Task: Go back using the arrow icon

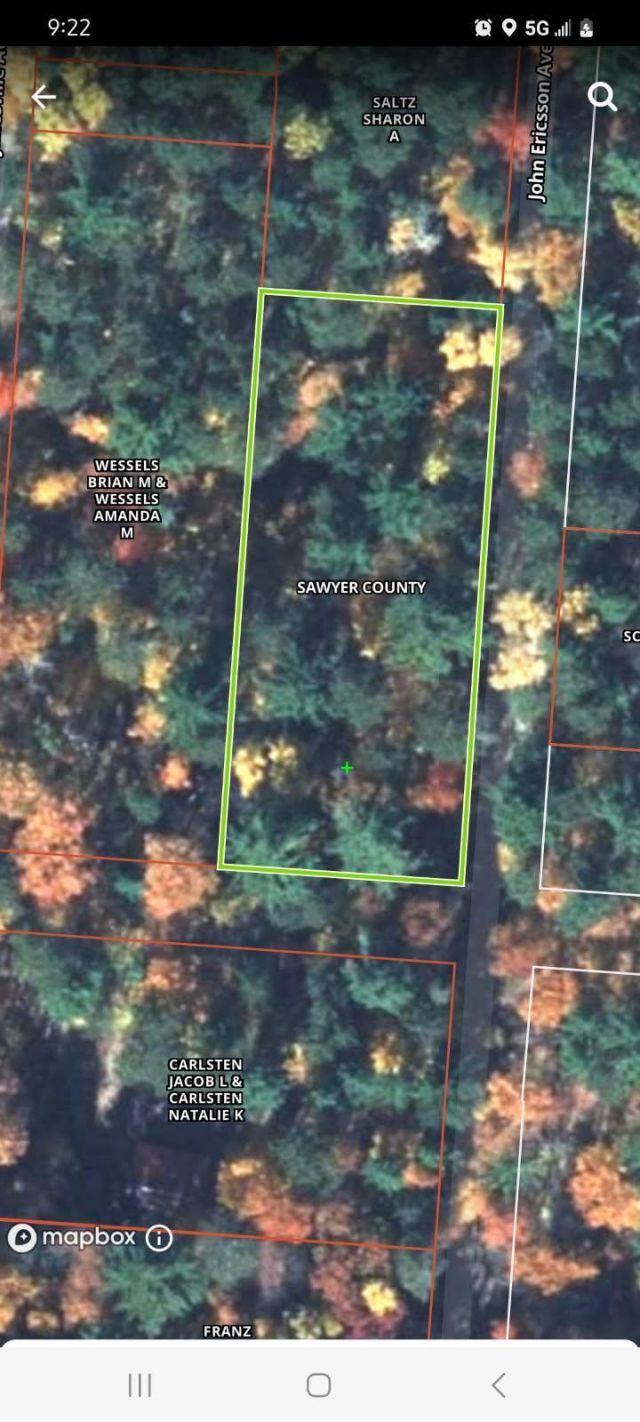Action: click(x=44, y=97)
